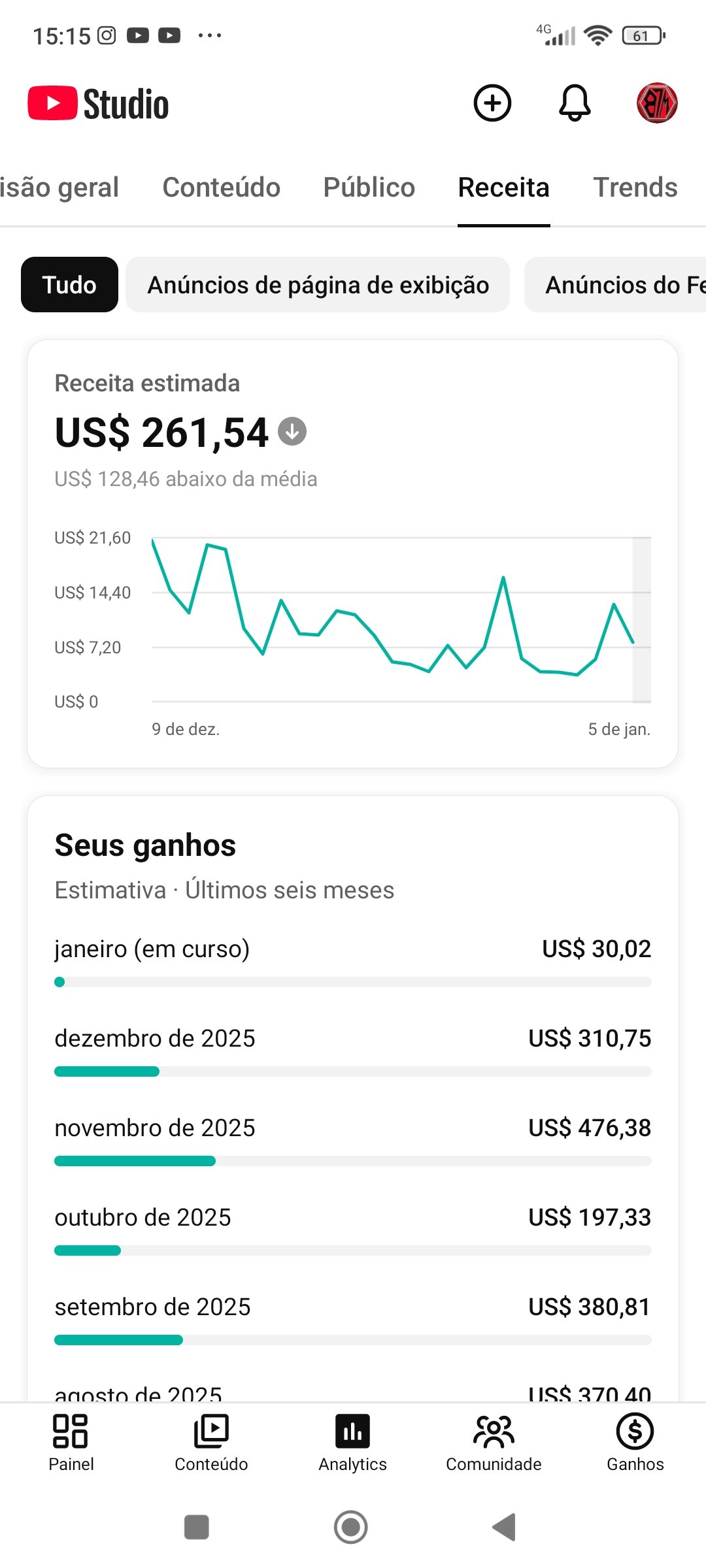Open the channel profile avatar
This screenshot has width=706, height=1568.
click(x=657, y=103)
